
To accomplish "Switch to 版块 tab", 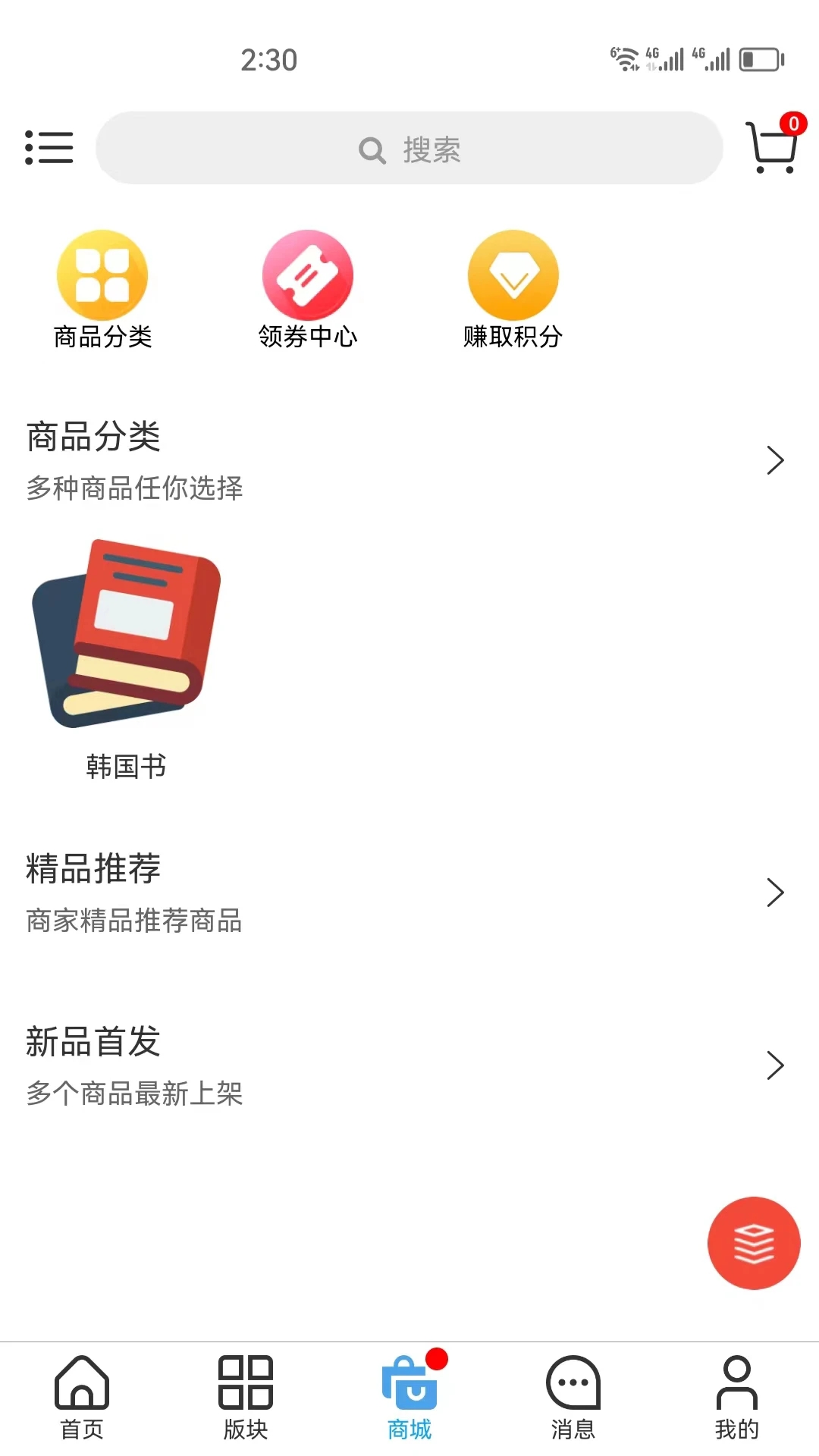I will (246, 1398).
